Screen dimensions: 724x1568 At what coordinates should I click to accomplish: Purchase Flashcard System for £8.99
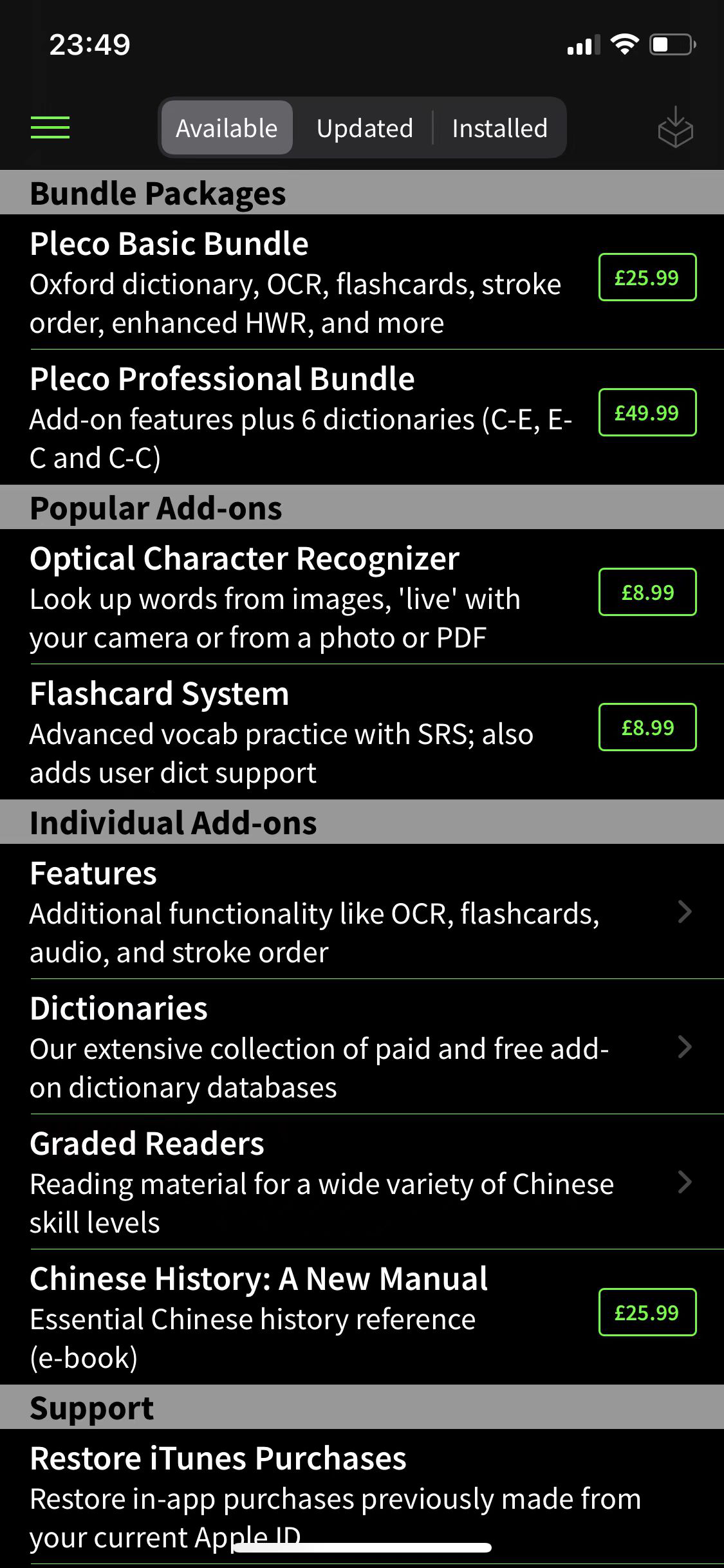[647, 727]
